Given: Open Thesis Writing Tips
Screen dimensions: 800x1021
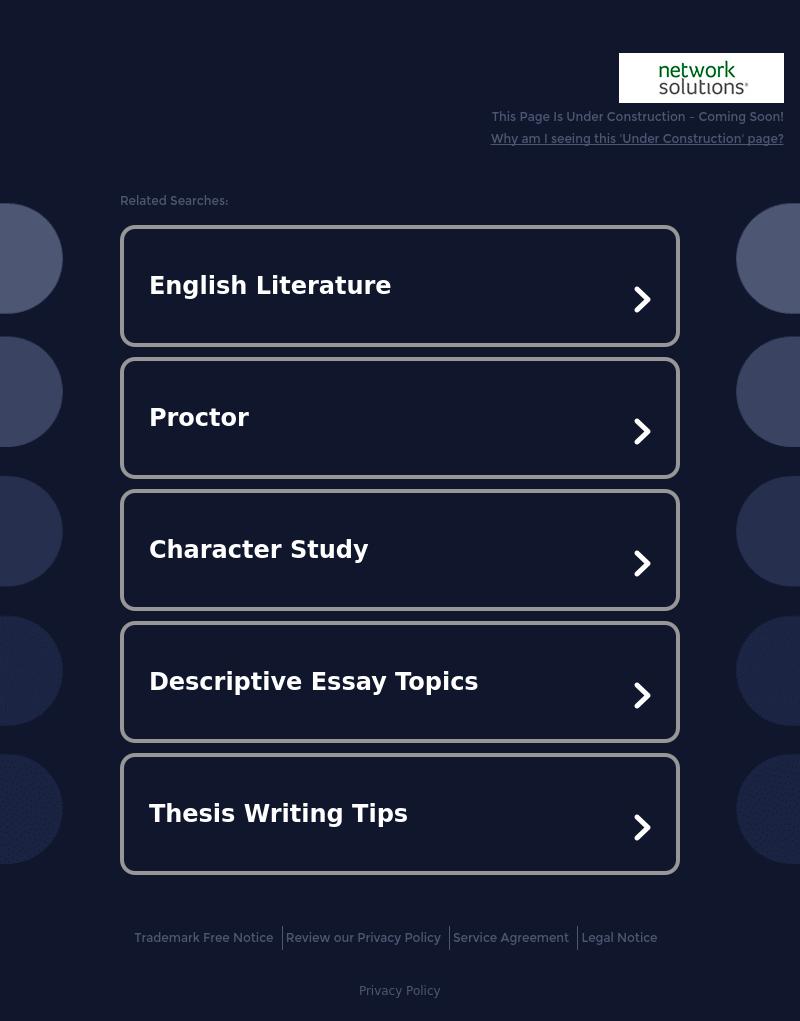Looking at the screenshot, I should click(x=399, y=814).
